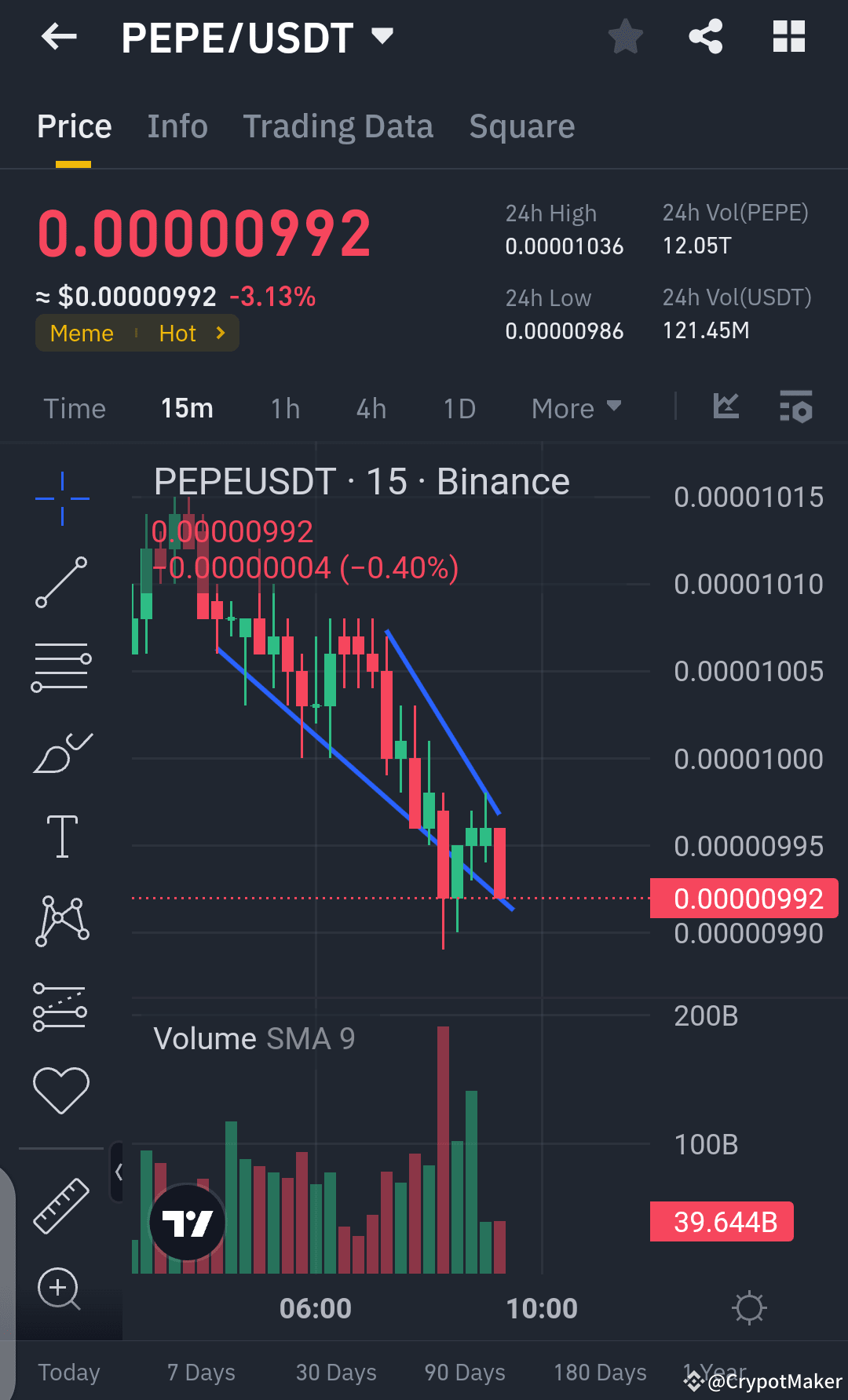Toggle the chart theme with the sun icon
Viewport: 848px width, 1400px height.
pyautogui.click(x=749, y=1308)
